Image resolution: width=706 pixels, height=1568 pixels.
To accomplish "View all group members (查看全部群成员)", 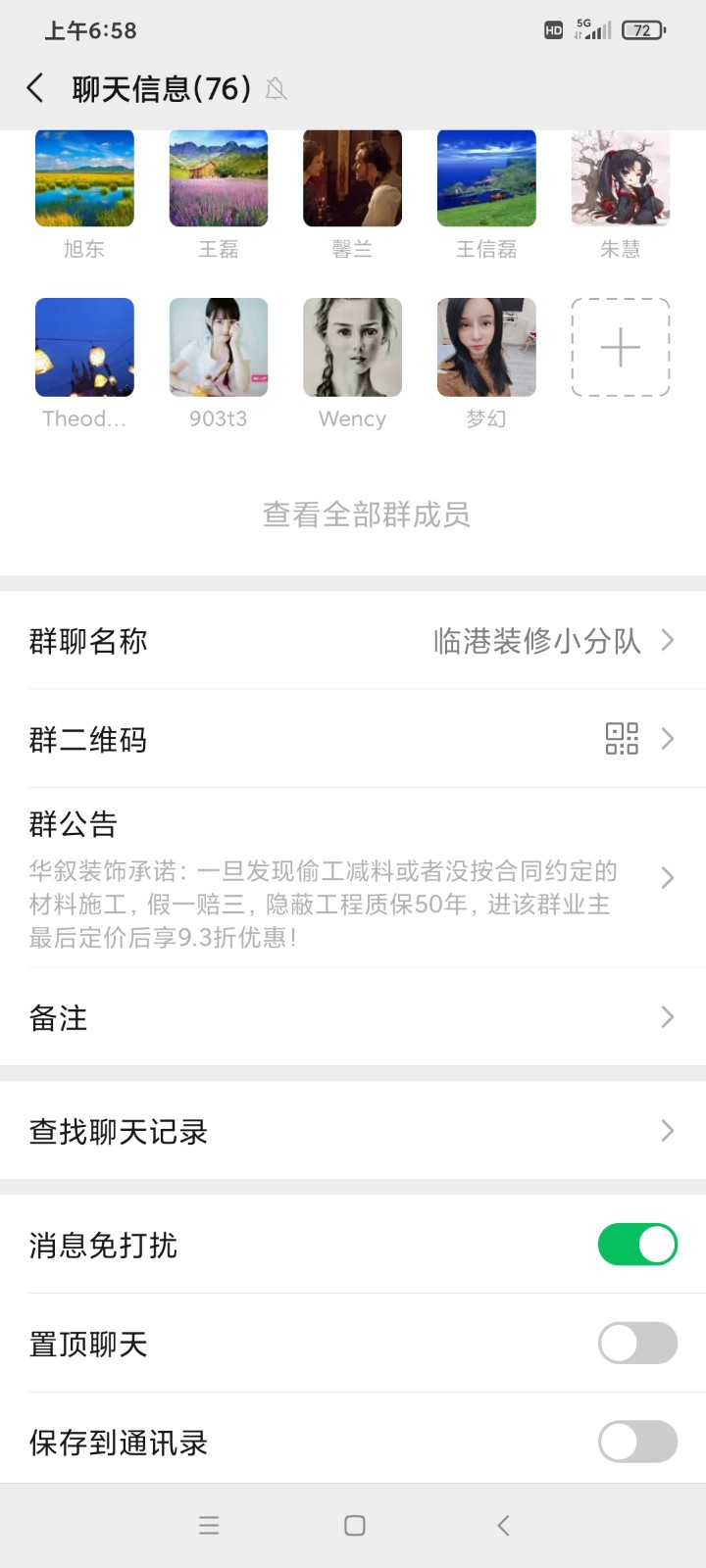I will [366, 514].
